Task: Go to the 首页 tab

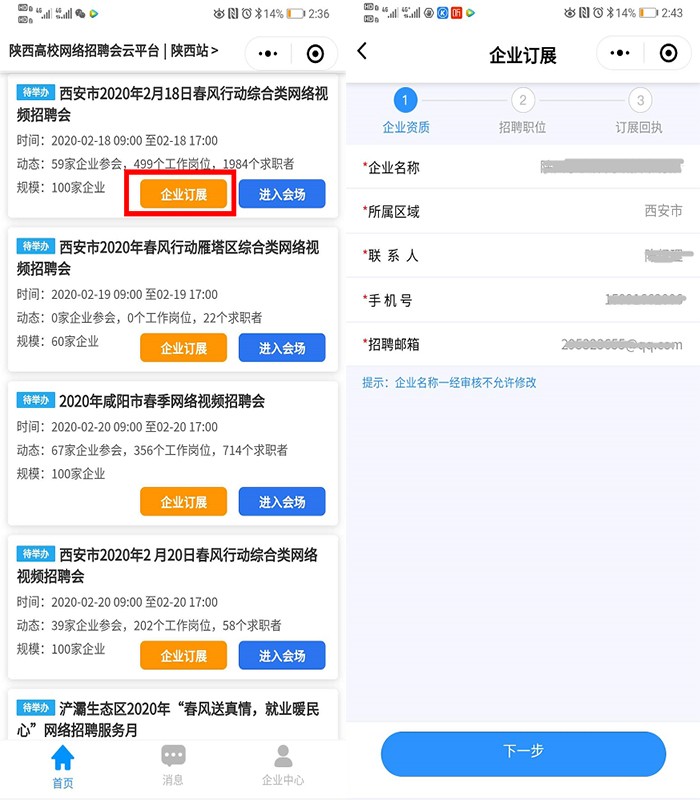Action: pos(63,766)
